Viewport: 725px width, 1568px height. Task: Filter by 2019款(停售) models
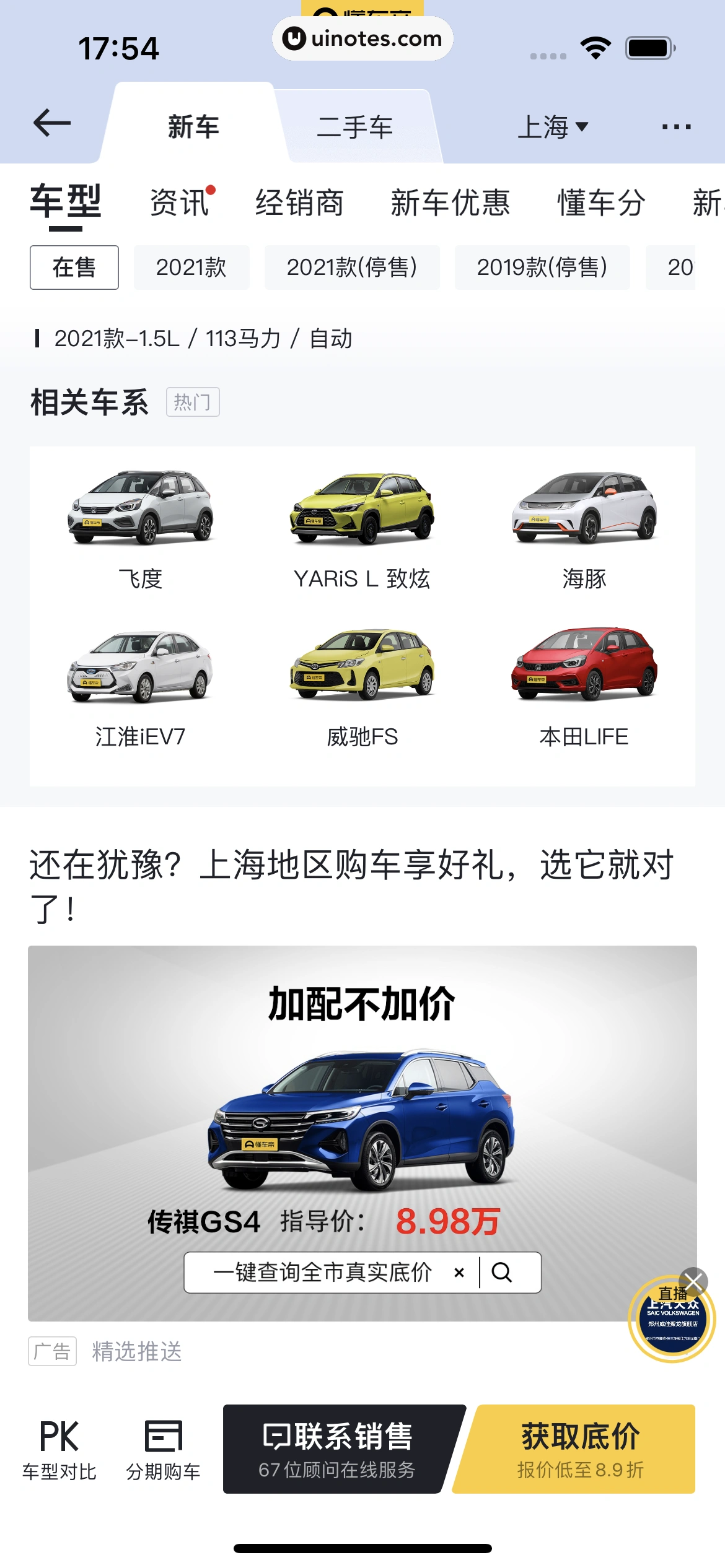pos(542,268)
